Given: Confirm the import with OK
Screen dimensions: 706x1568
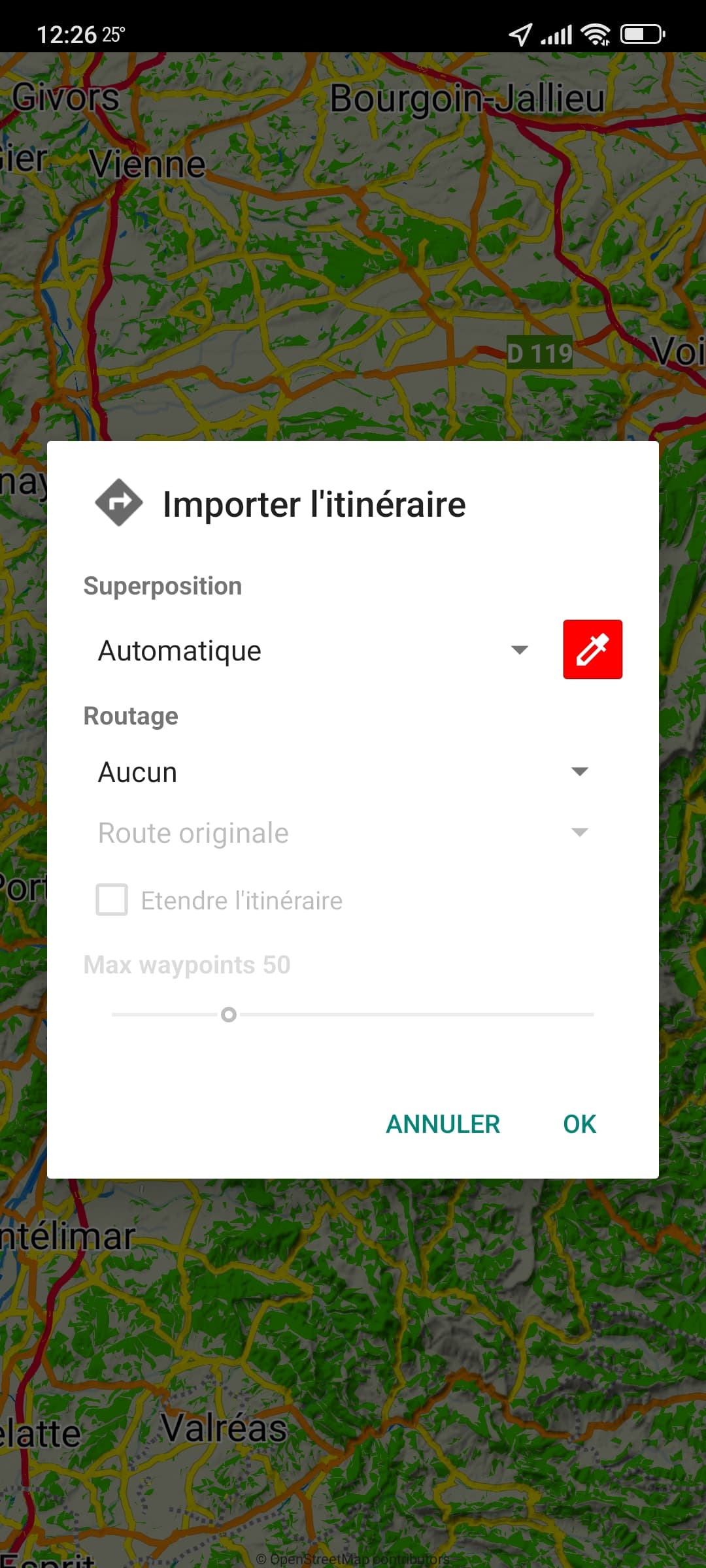Looking at the screenshot, I should 580,1124.
